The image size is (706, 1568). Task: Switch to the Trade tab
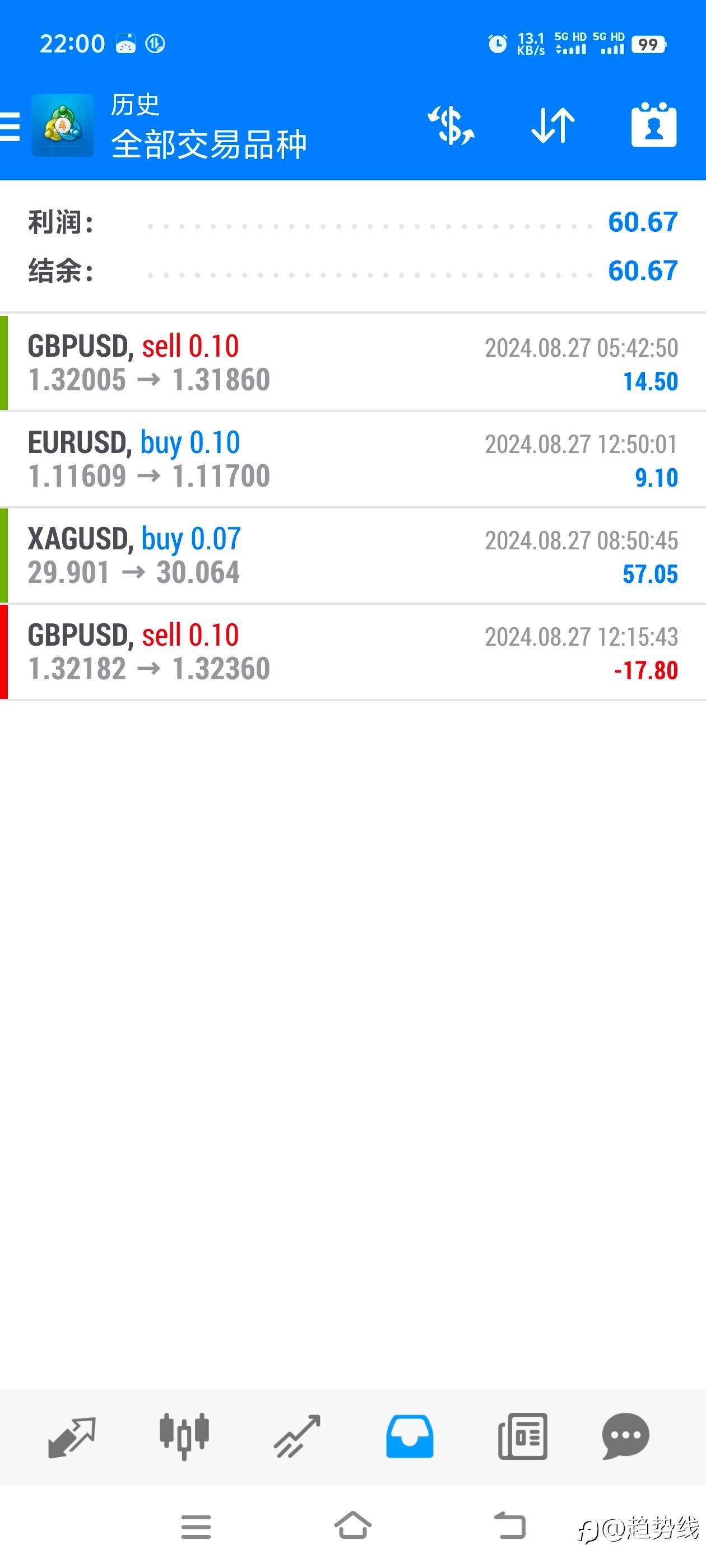[298, 1436]
